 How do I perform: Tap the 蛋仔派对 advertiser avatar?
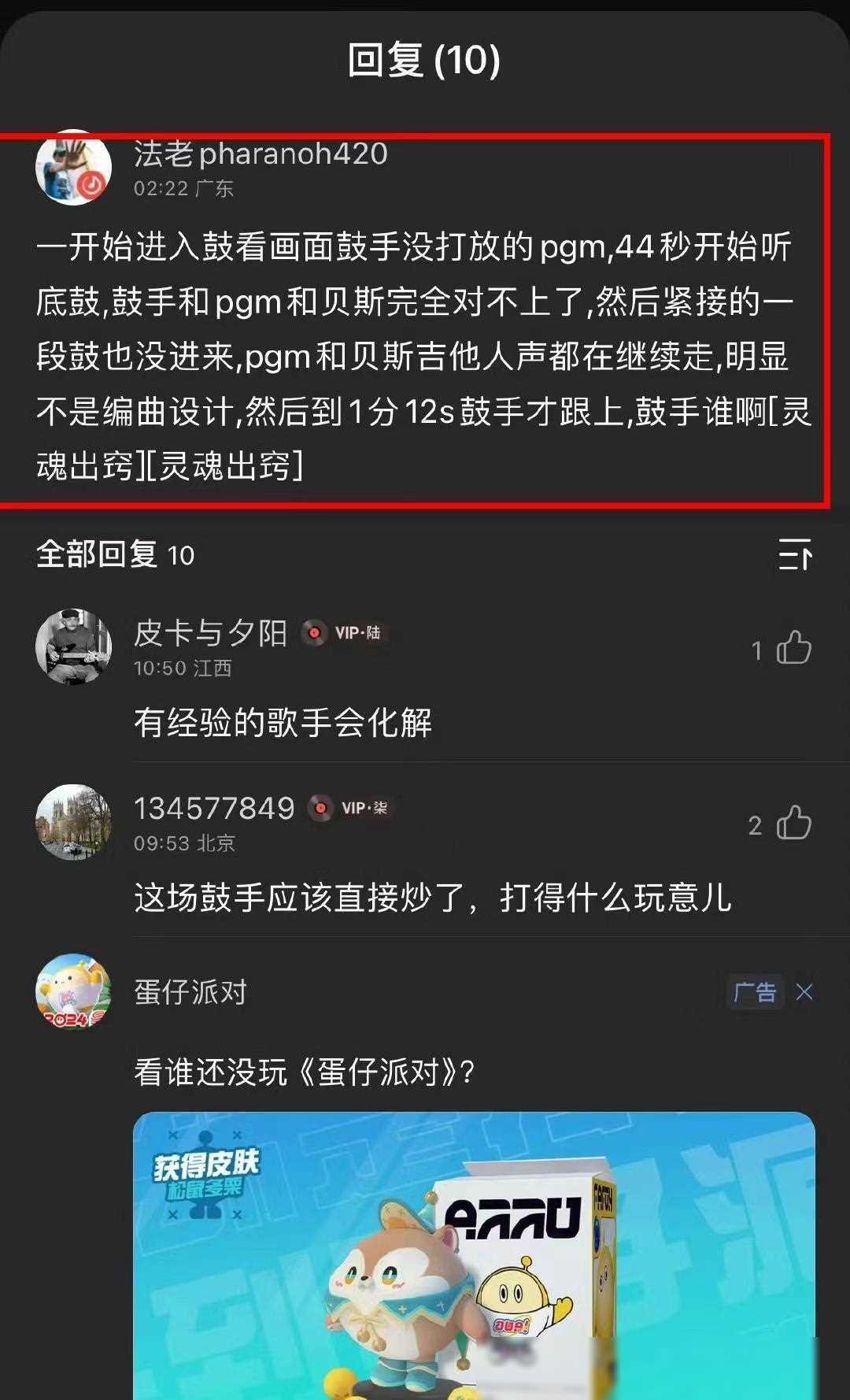(73, 991)
